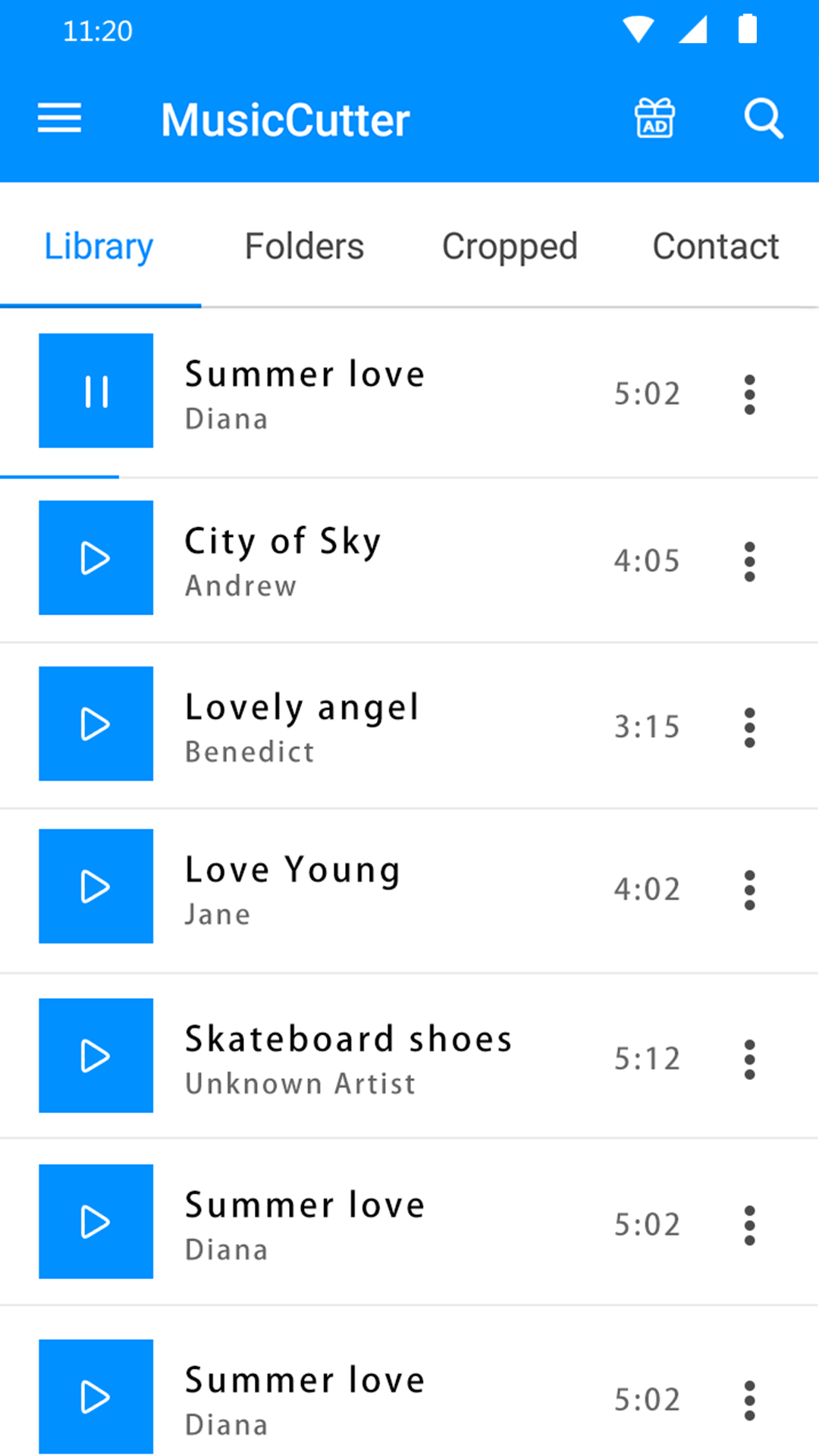Open more options for Love Young
The height and width of the screenshot is (1456, 819).
click(x=750, y=890)
